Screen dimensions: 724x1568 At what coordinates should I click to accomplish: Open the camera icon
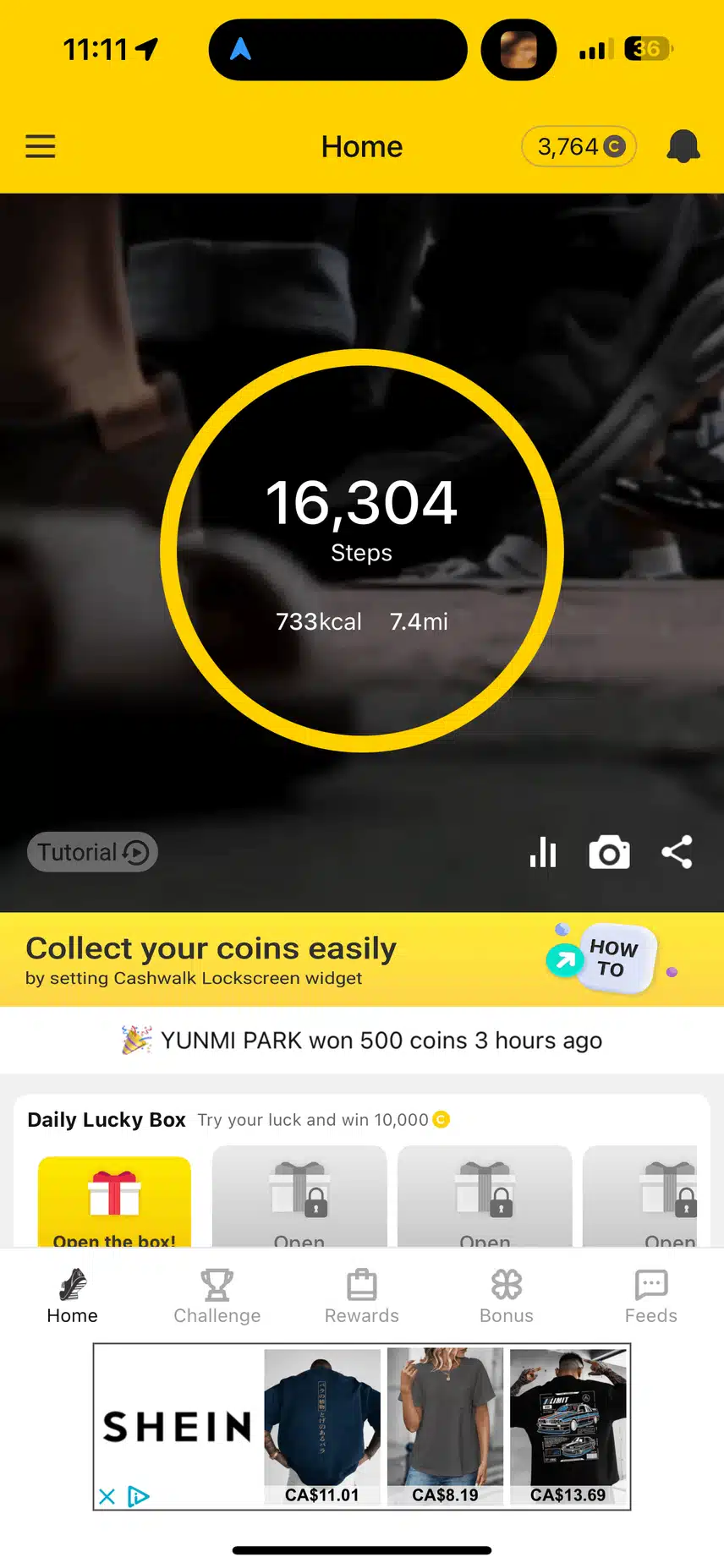609,852
